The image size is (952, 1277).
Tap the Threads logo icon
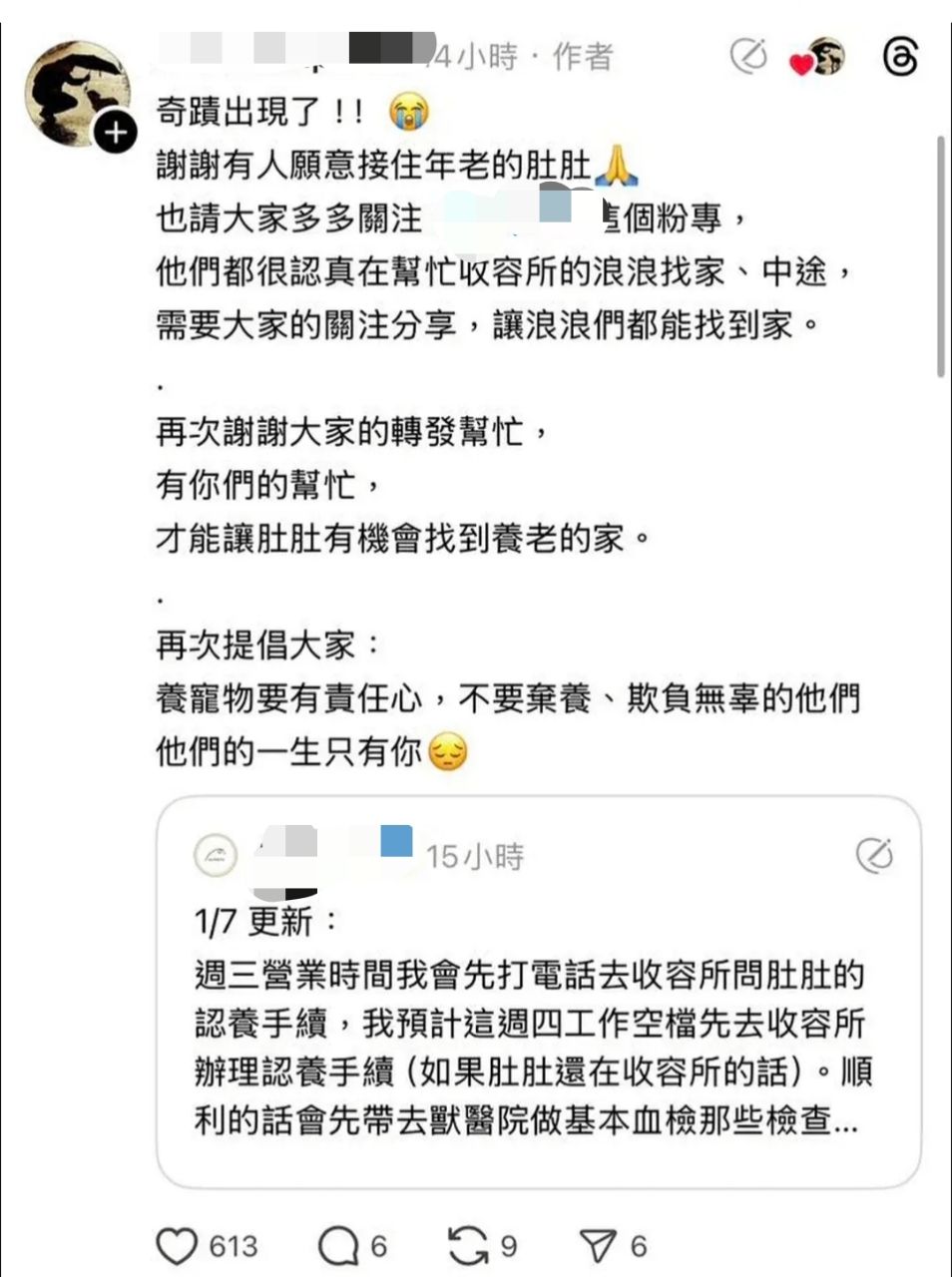point(900,58)
